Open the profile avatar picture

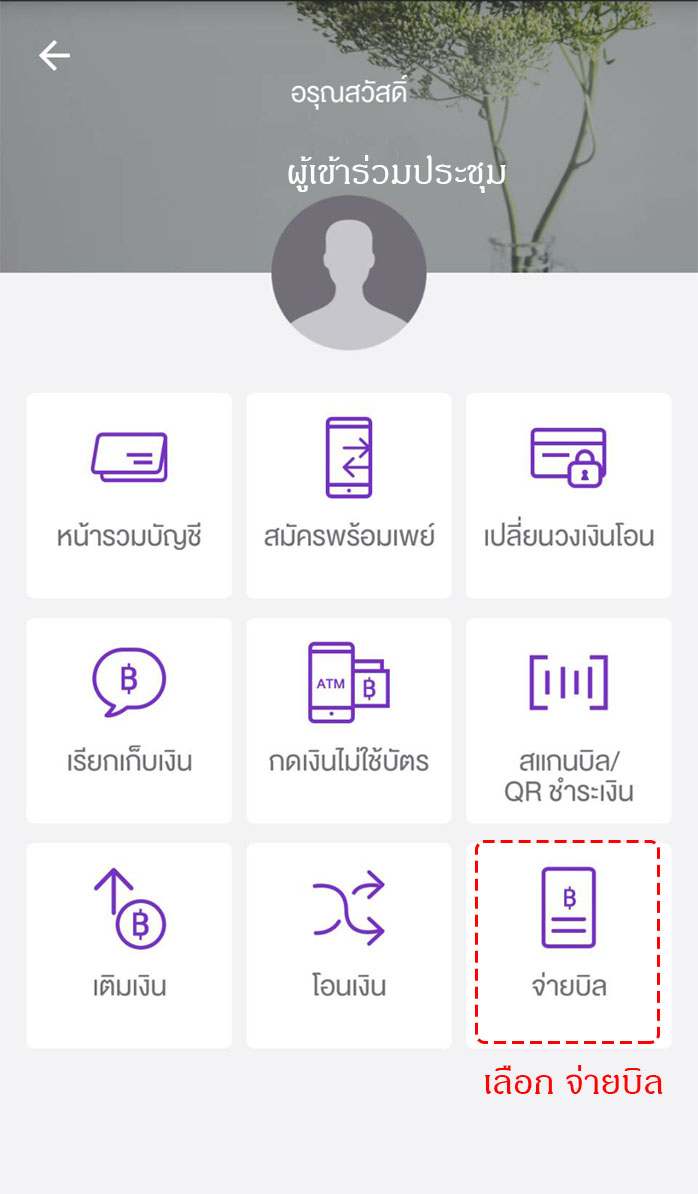tap(349, 272)
